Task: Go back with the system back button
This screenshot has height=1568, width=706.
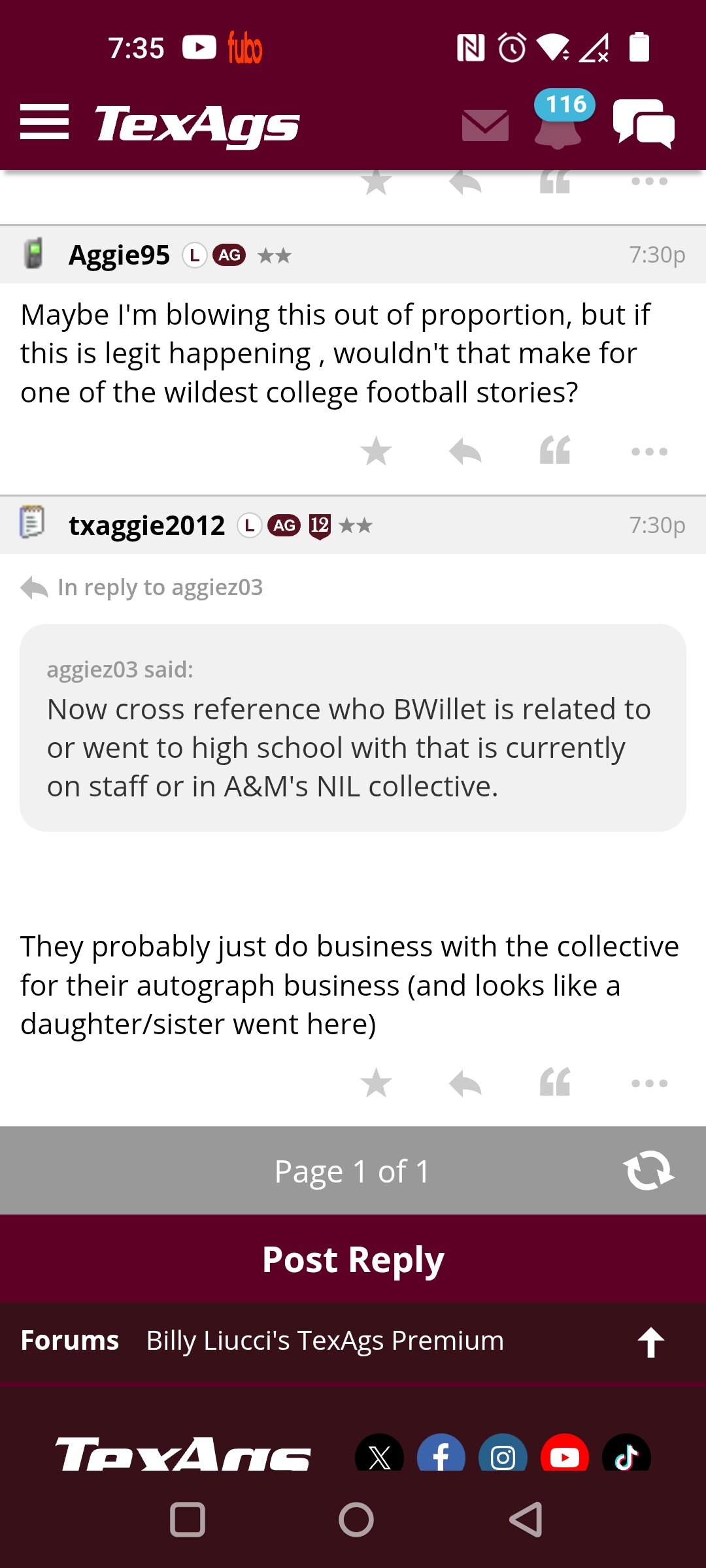Action: pos(526,1519)
